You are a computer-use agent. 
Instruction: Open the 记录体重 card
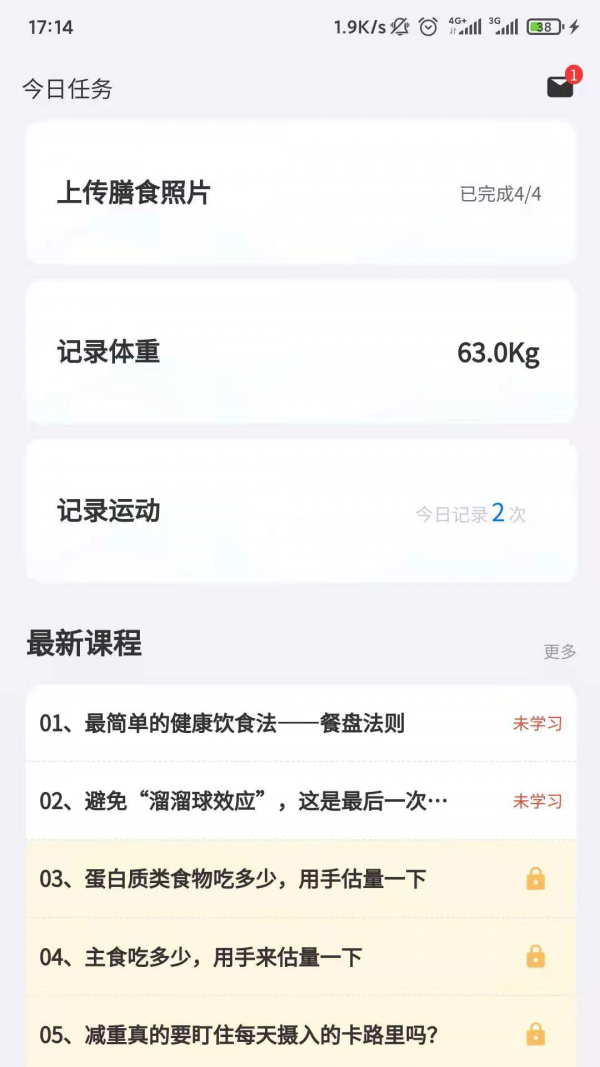pos(300,352)
